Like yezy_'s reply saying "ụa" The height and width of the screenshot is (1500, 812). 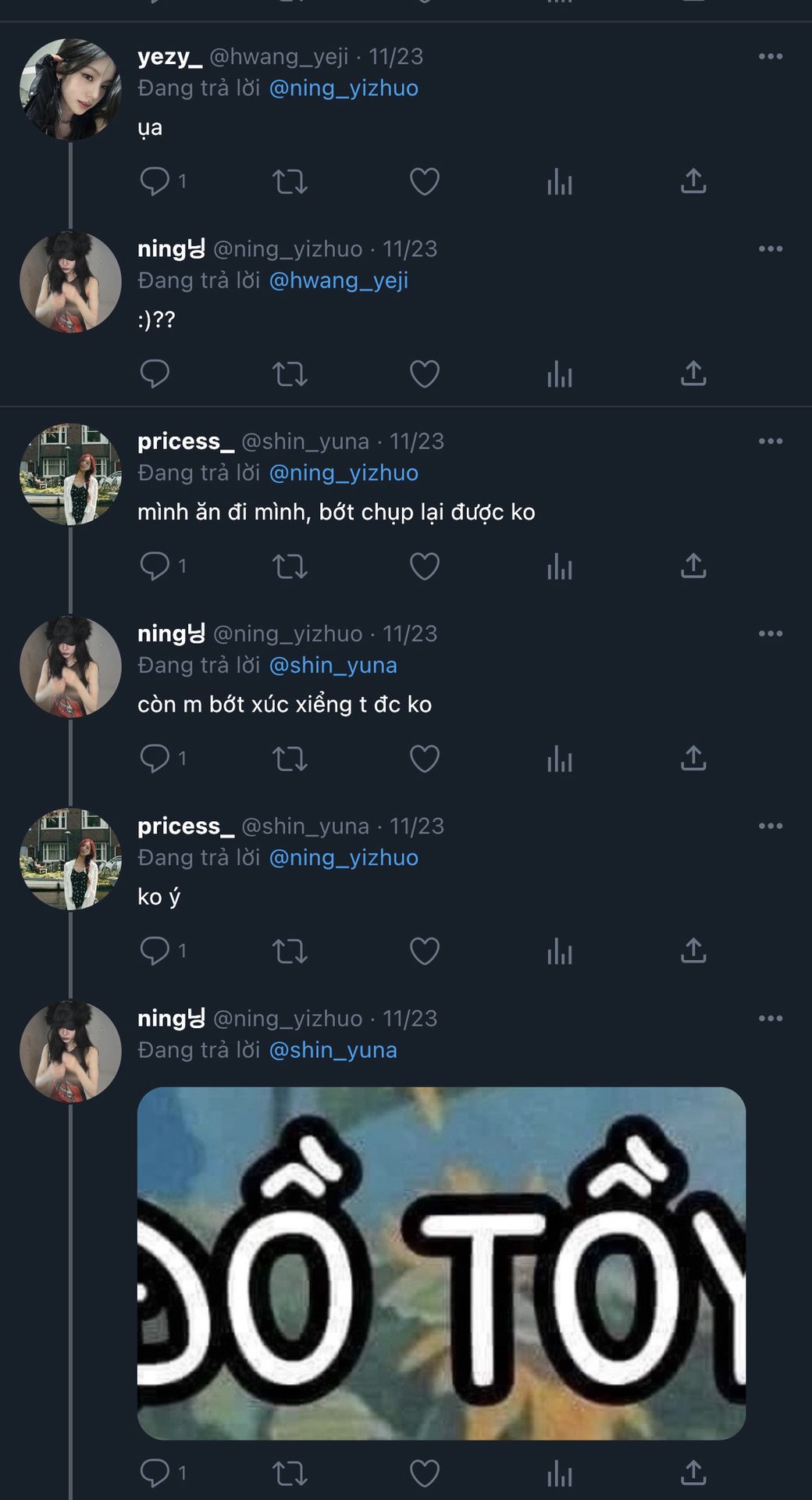[x=424, y=182]
